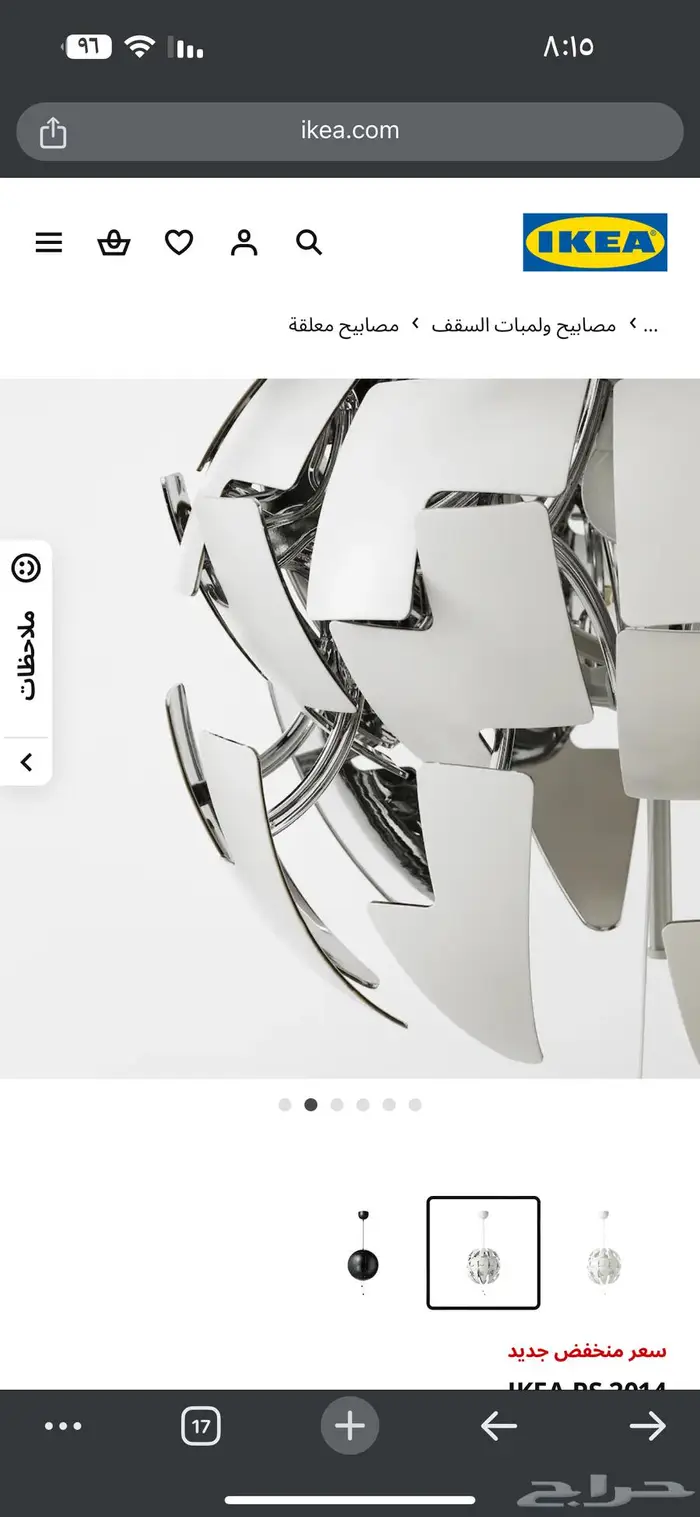Go forward in browser history
The width and height of the screenshot is (700, 1517).
tap(647, 1426)
